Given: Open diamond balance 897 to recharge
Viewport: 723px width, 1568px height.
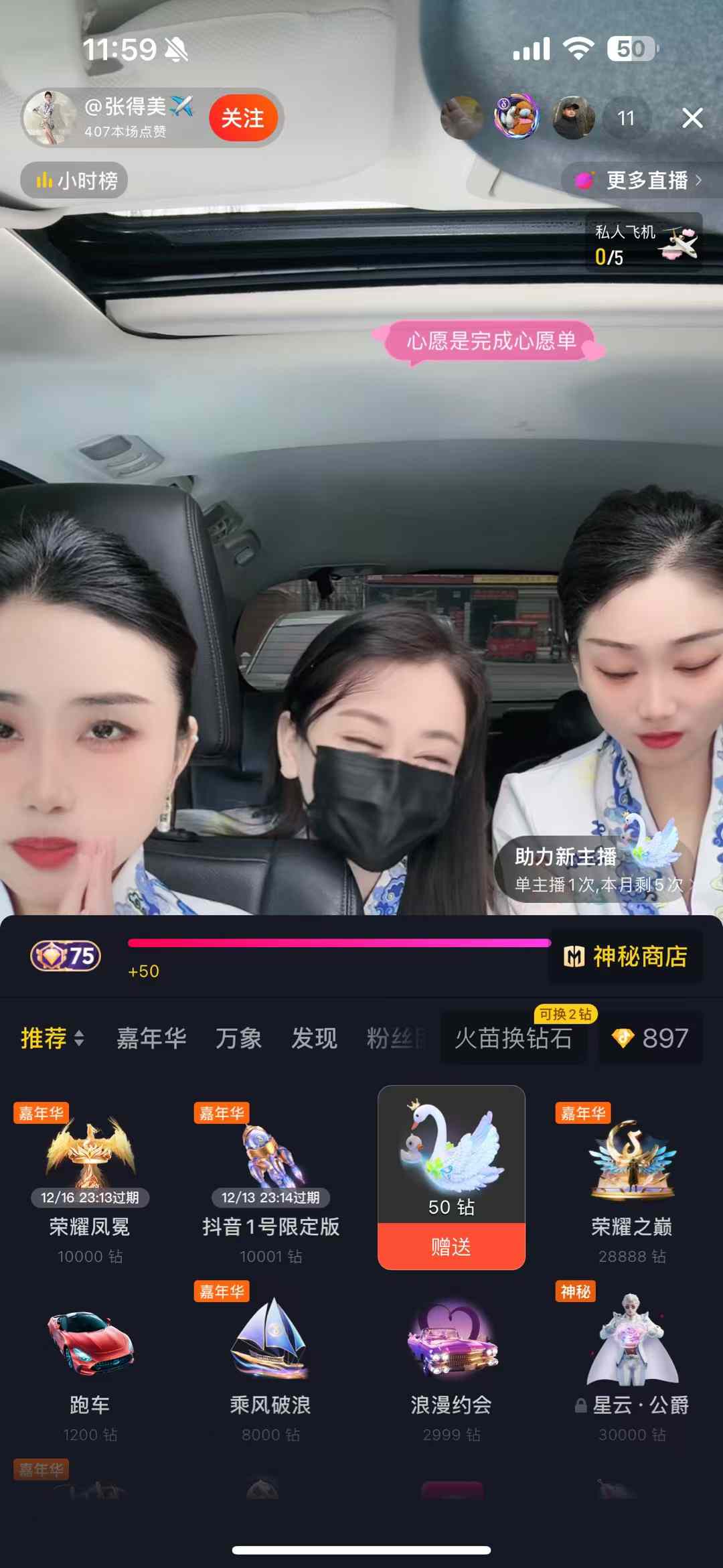Looking at the screenshot, I should coord(651,1038).
